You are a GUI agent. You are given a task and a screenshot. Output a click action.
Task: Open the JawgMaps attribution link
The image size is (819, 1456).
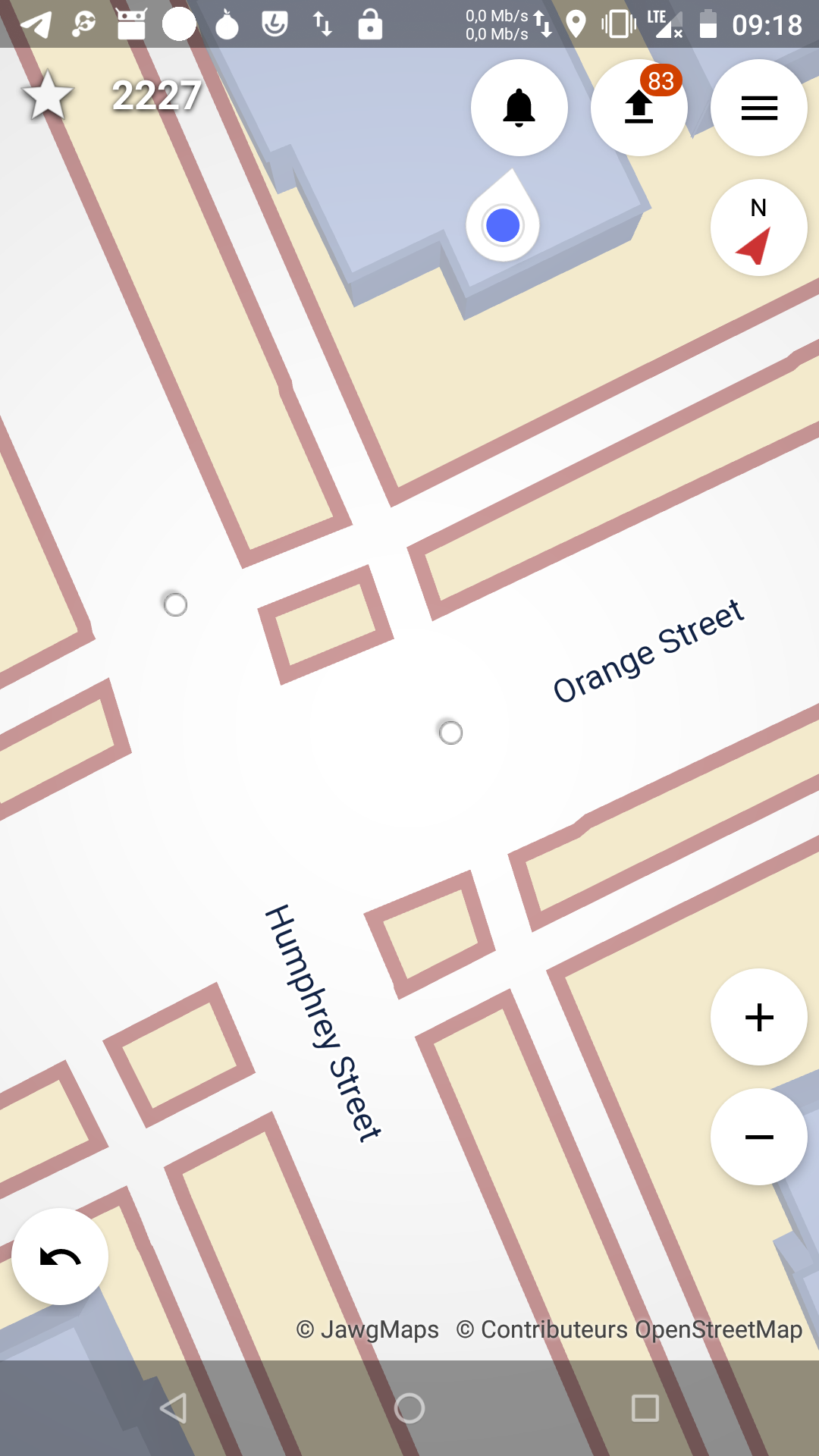(x=369, y=1329)
